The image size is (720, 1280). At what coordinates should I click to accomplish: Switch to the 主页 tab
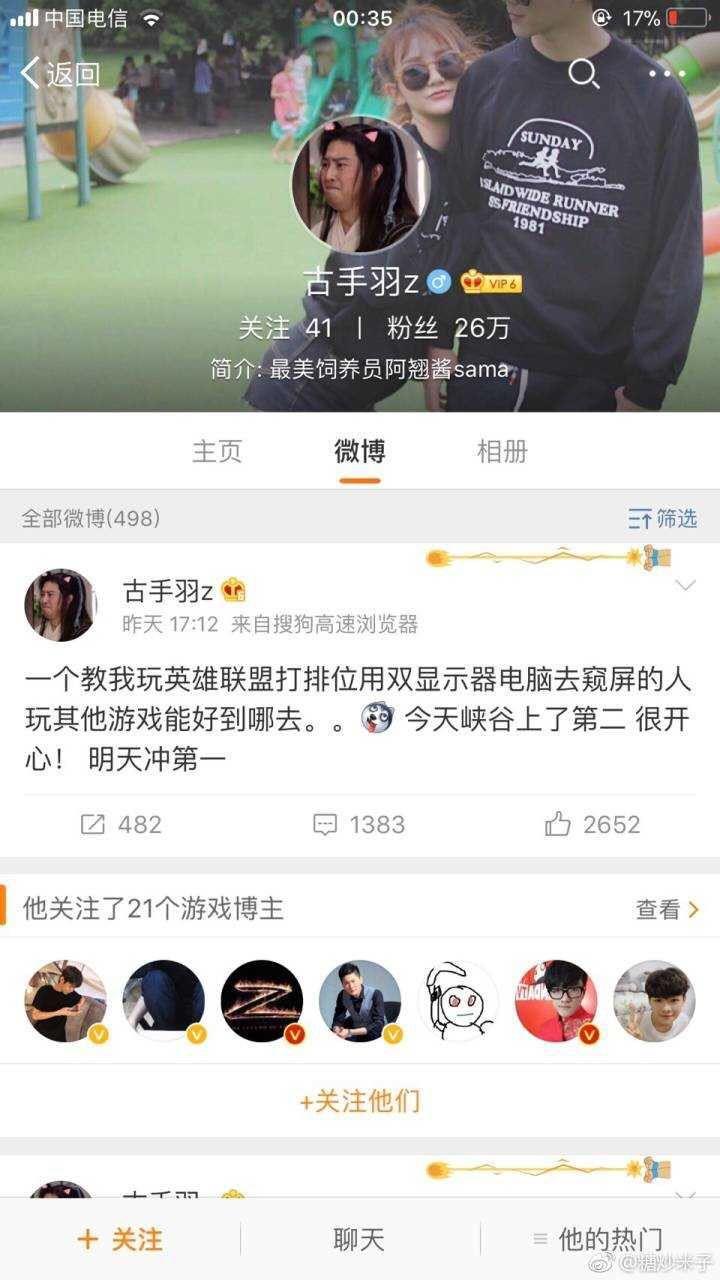click(x=217, y=451)
